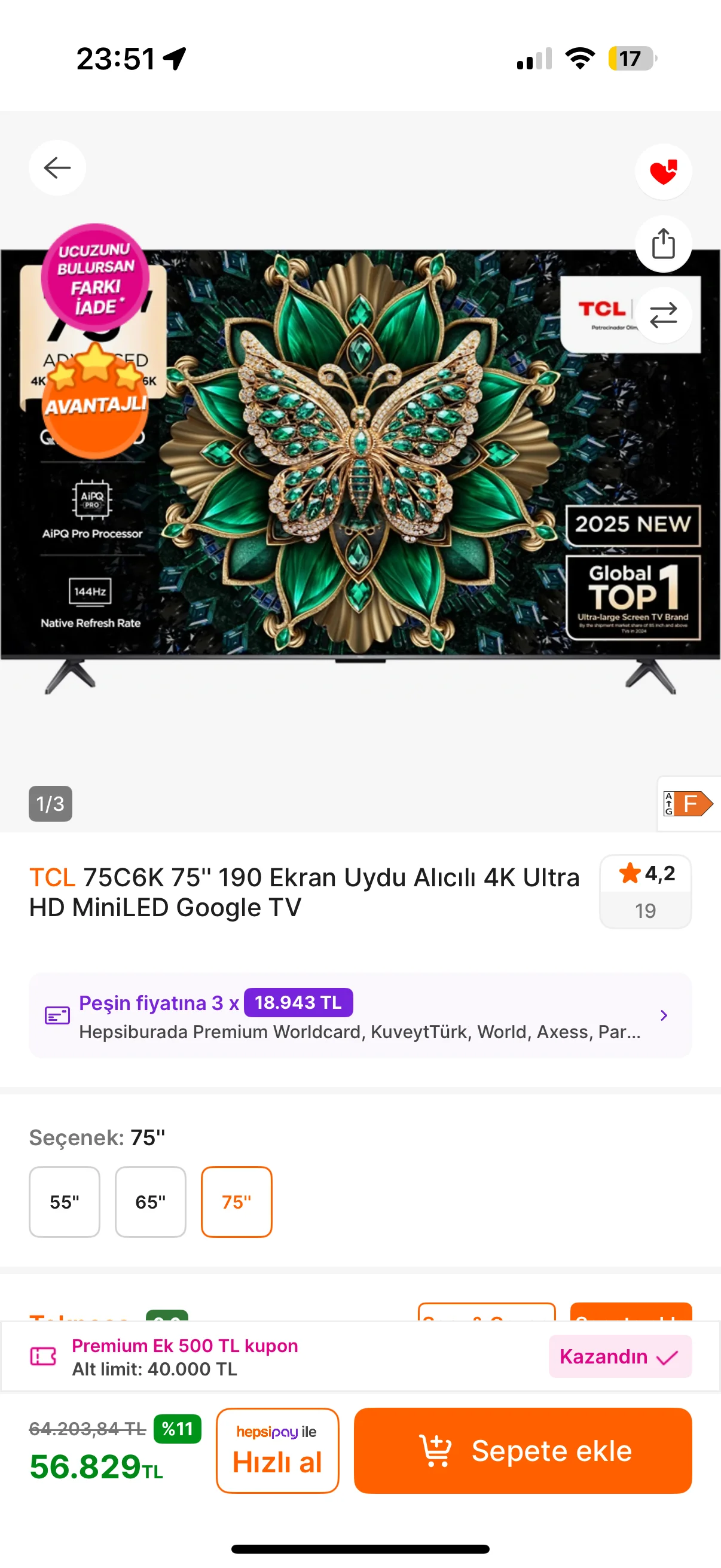Add the TV with Sepete ekle
This screenshot has width=721, height=1568.
pos(522,1450)
